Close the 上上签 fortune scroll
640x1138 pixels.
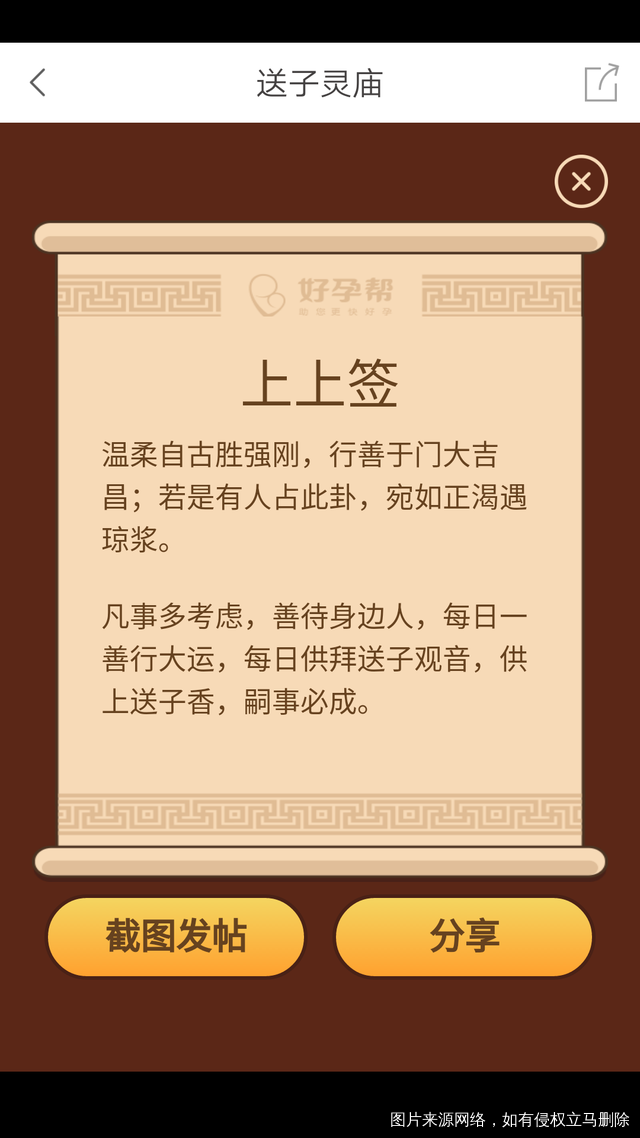pos(581,182)
